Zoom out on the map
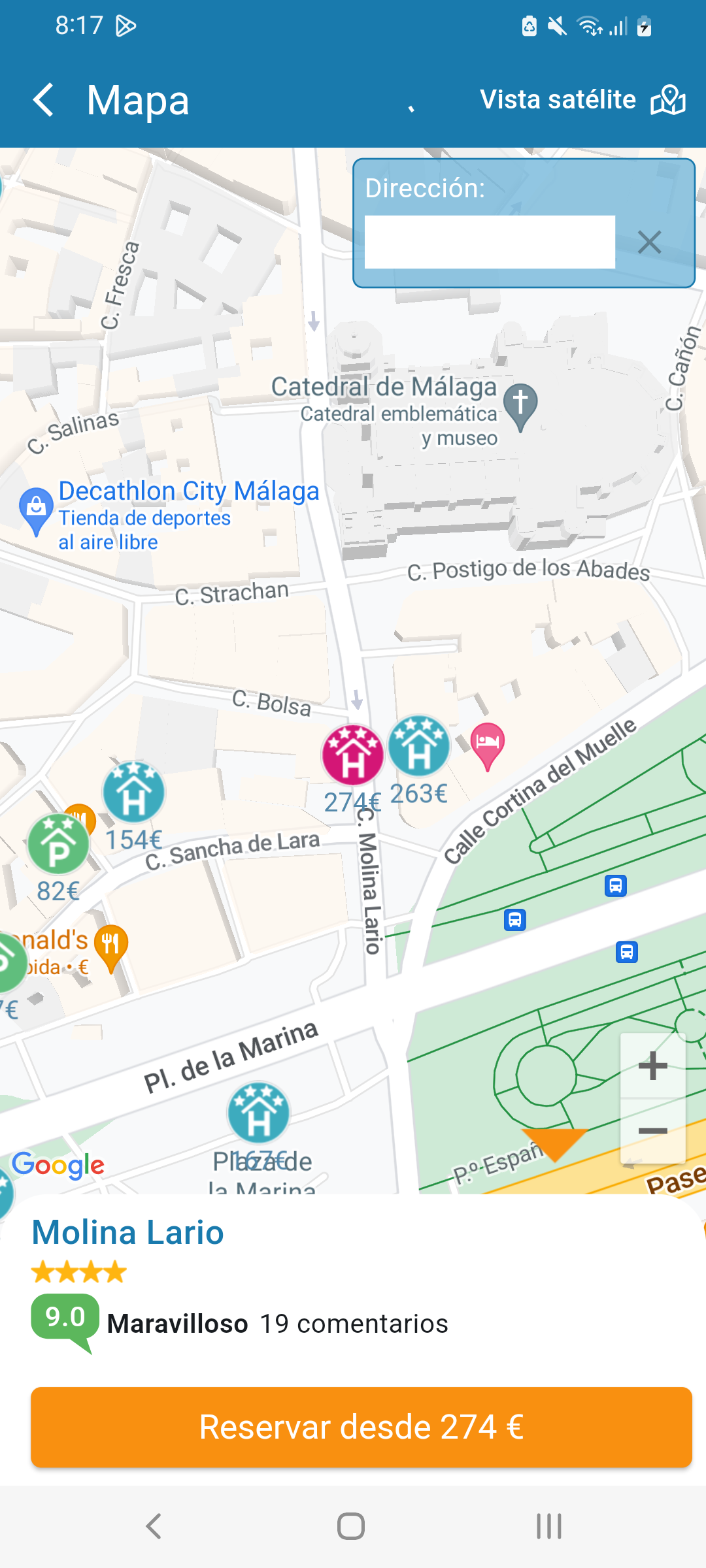 point(652,1130)
